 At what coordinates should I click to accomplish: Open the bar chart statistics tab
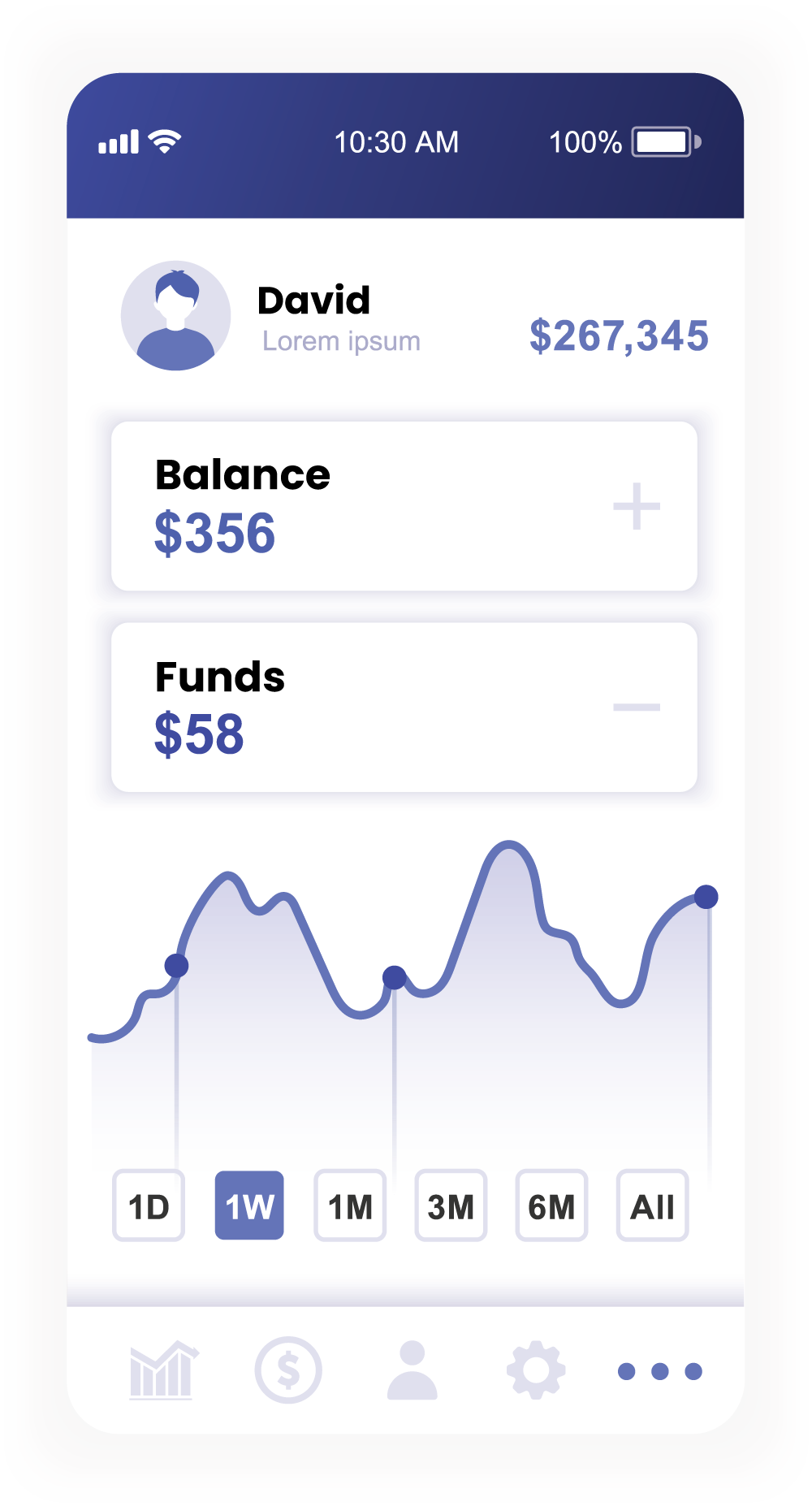(162, 1370)
